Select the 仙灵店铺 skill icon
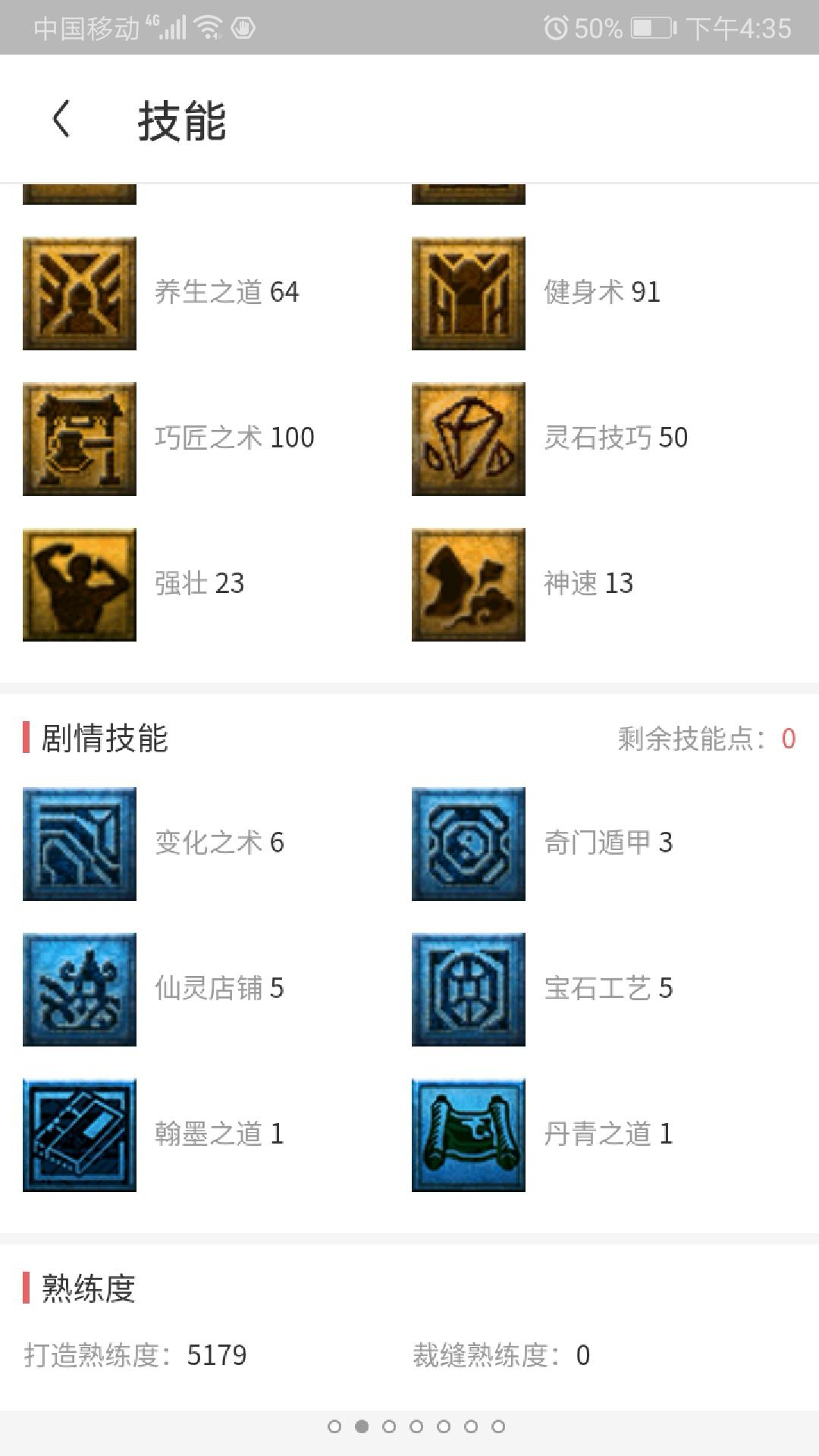819x1456 pixels. click(80, 990)
